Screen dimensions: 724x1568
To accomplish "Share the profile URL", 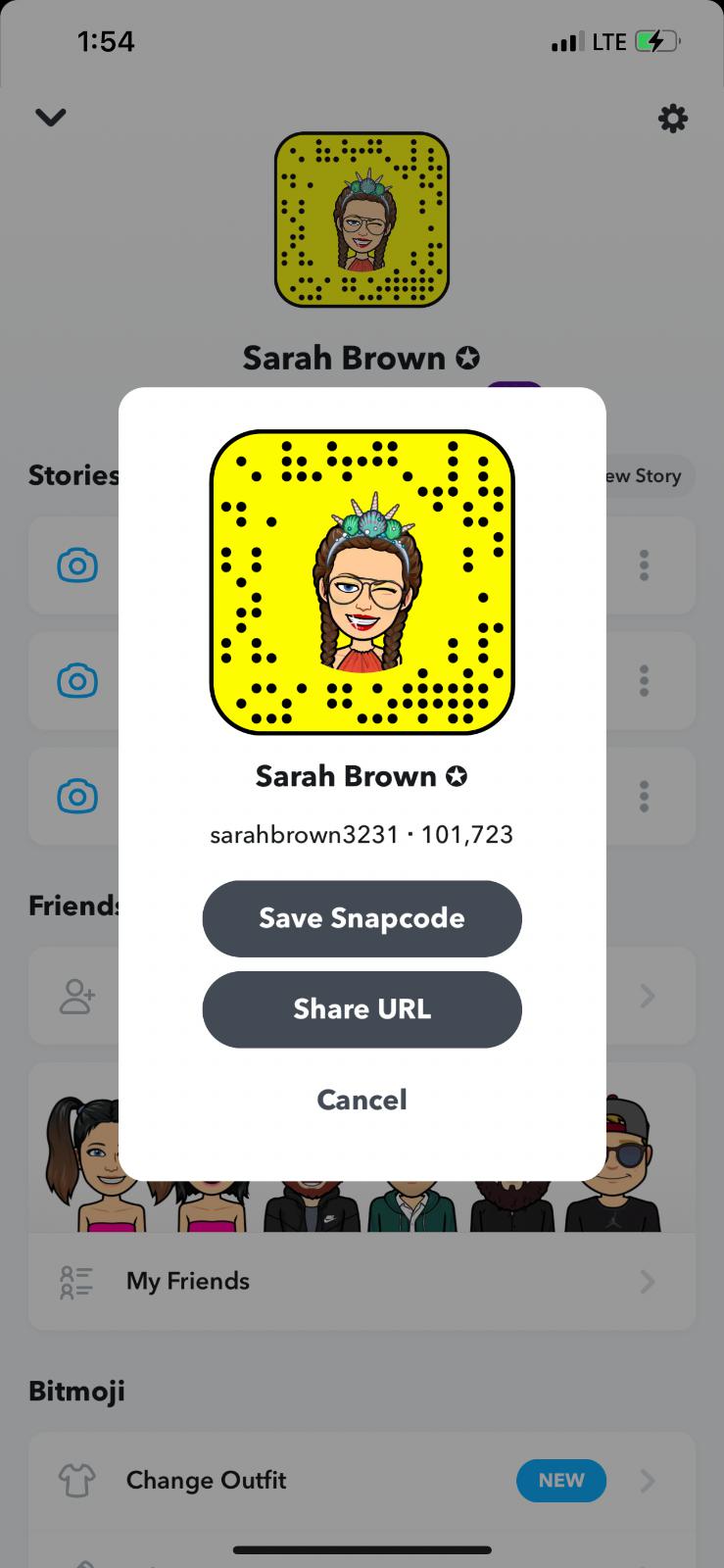I will tap(362, 1009).
